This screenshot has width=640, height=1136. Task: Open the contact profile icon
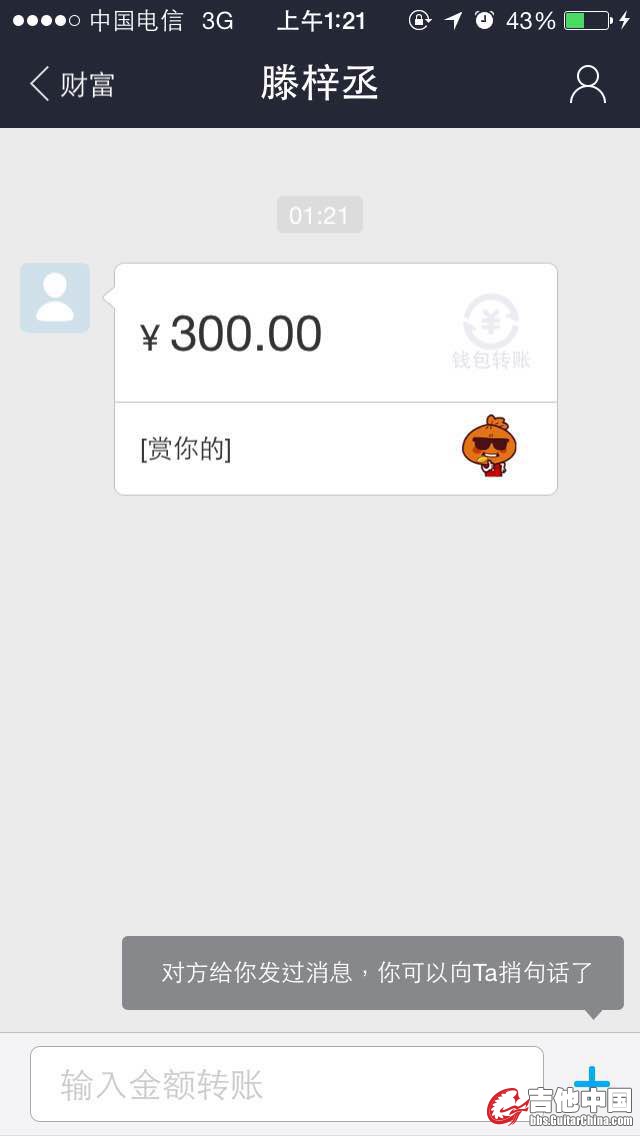coord(587,84)
